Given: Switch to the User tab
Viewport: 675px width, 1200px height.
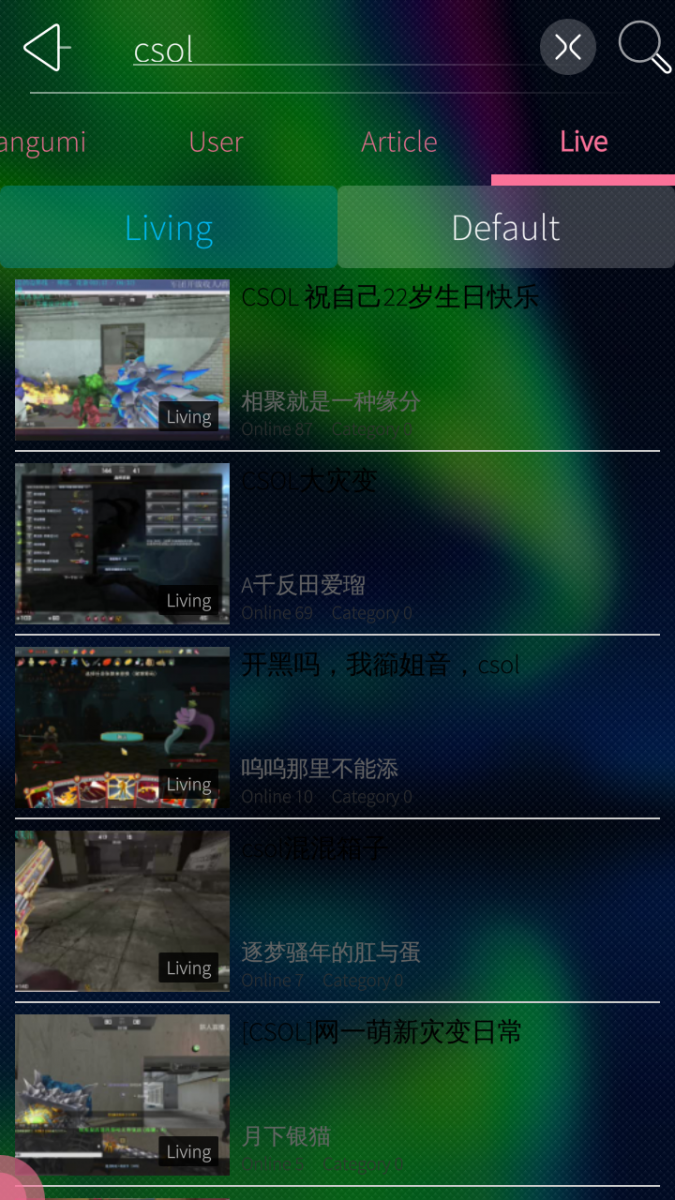Looking at the screenshot, I should (216, 142).
